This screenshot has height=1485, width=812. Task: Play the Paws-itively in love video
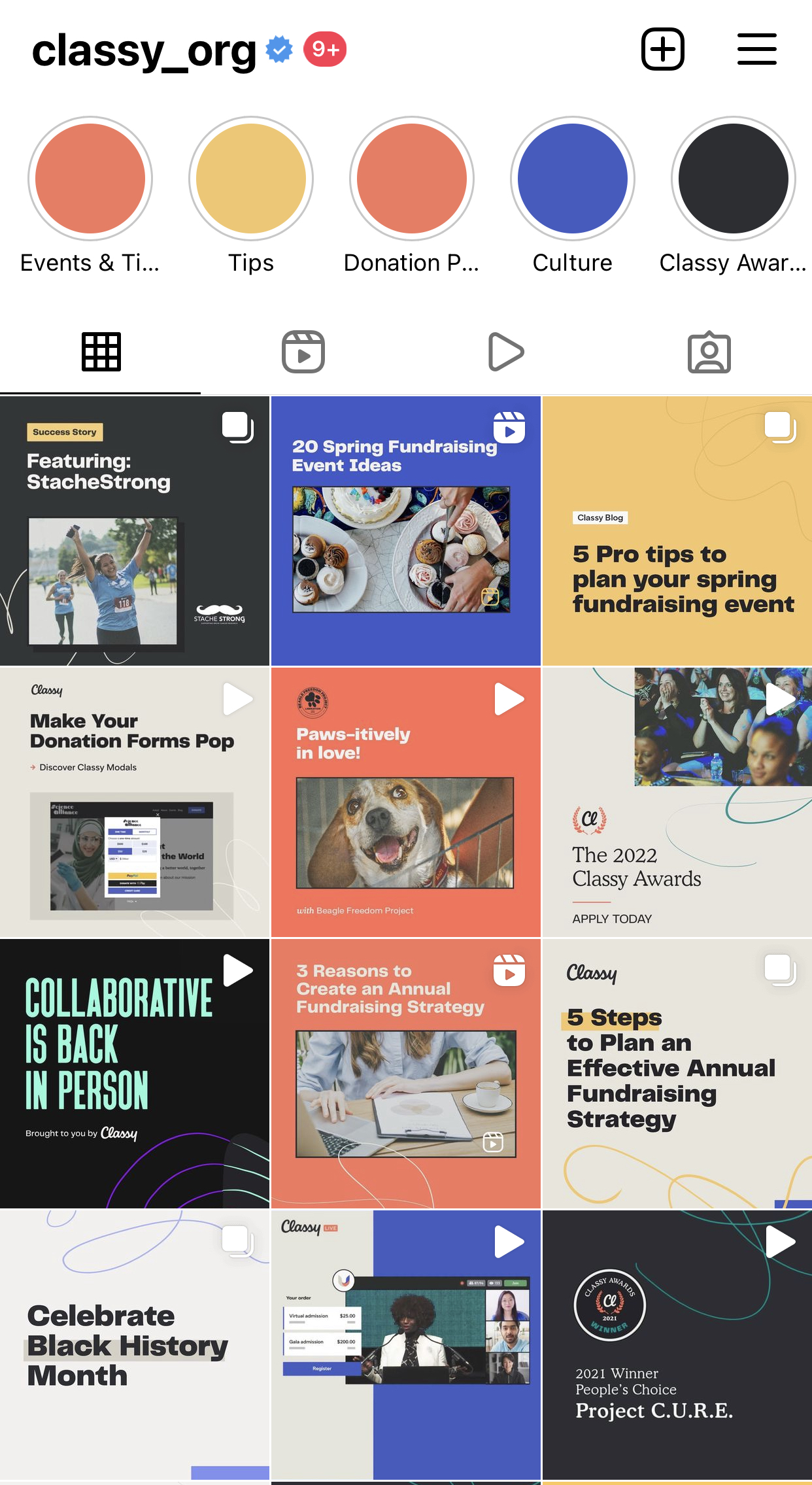coord(405,802)
